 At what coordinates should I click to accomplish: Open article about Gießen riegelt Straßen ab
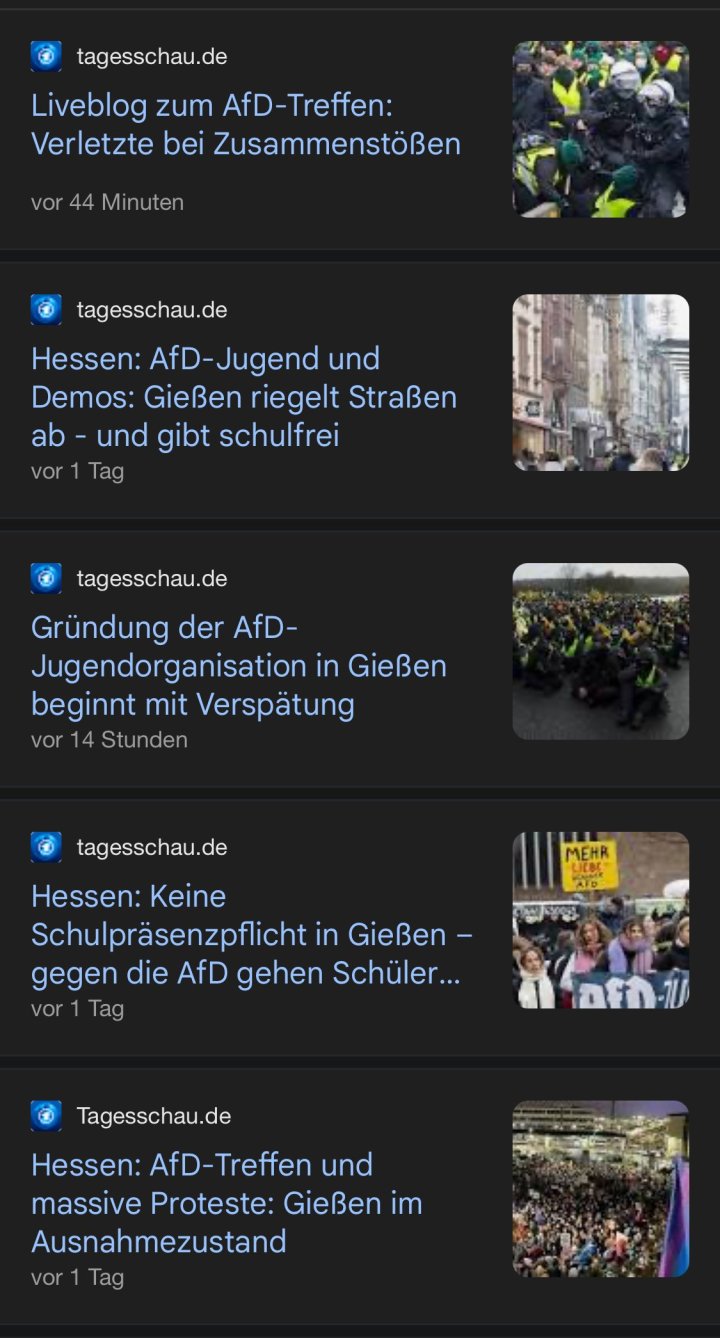click(x=244, y=397)
